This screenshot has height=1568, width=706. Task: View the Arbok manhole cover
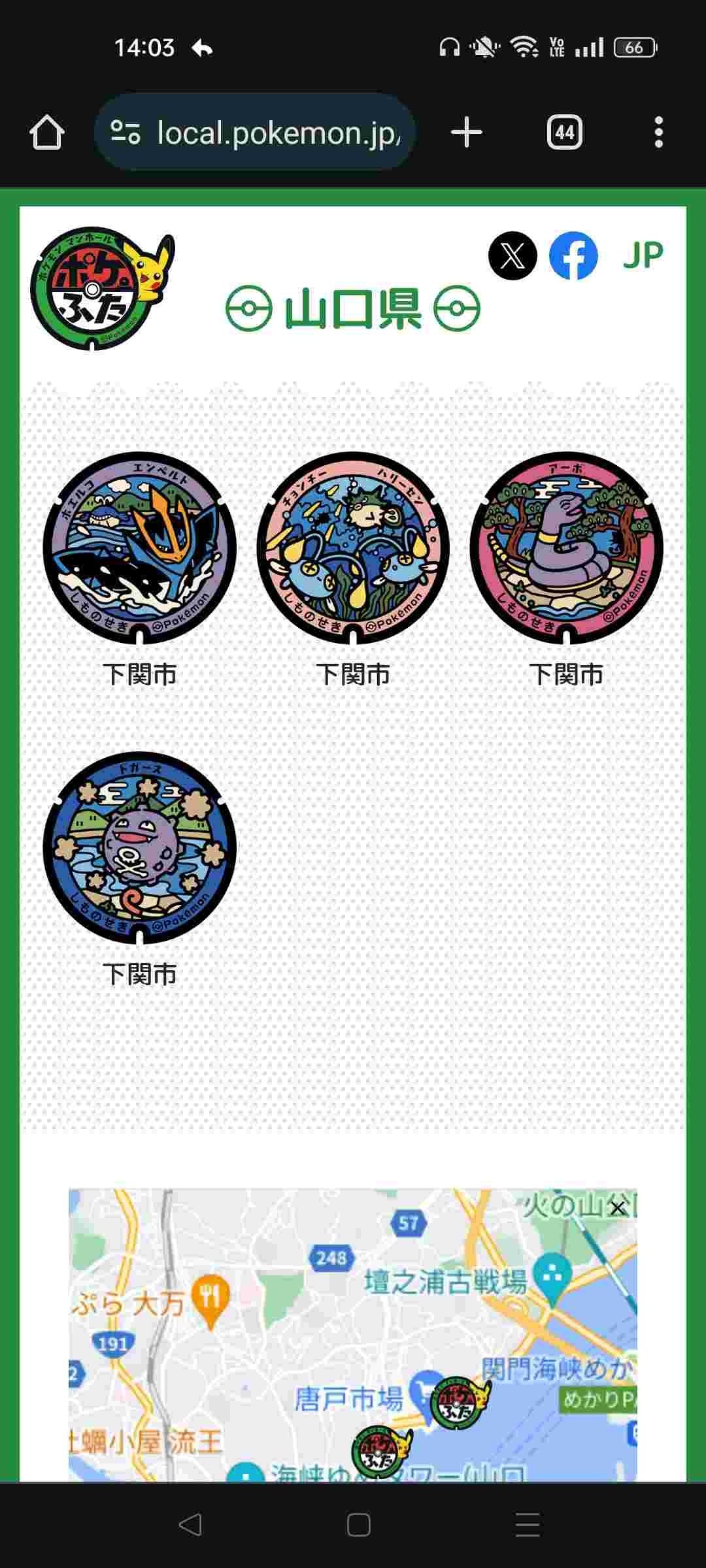click(x=566, y=547)
